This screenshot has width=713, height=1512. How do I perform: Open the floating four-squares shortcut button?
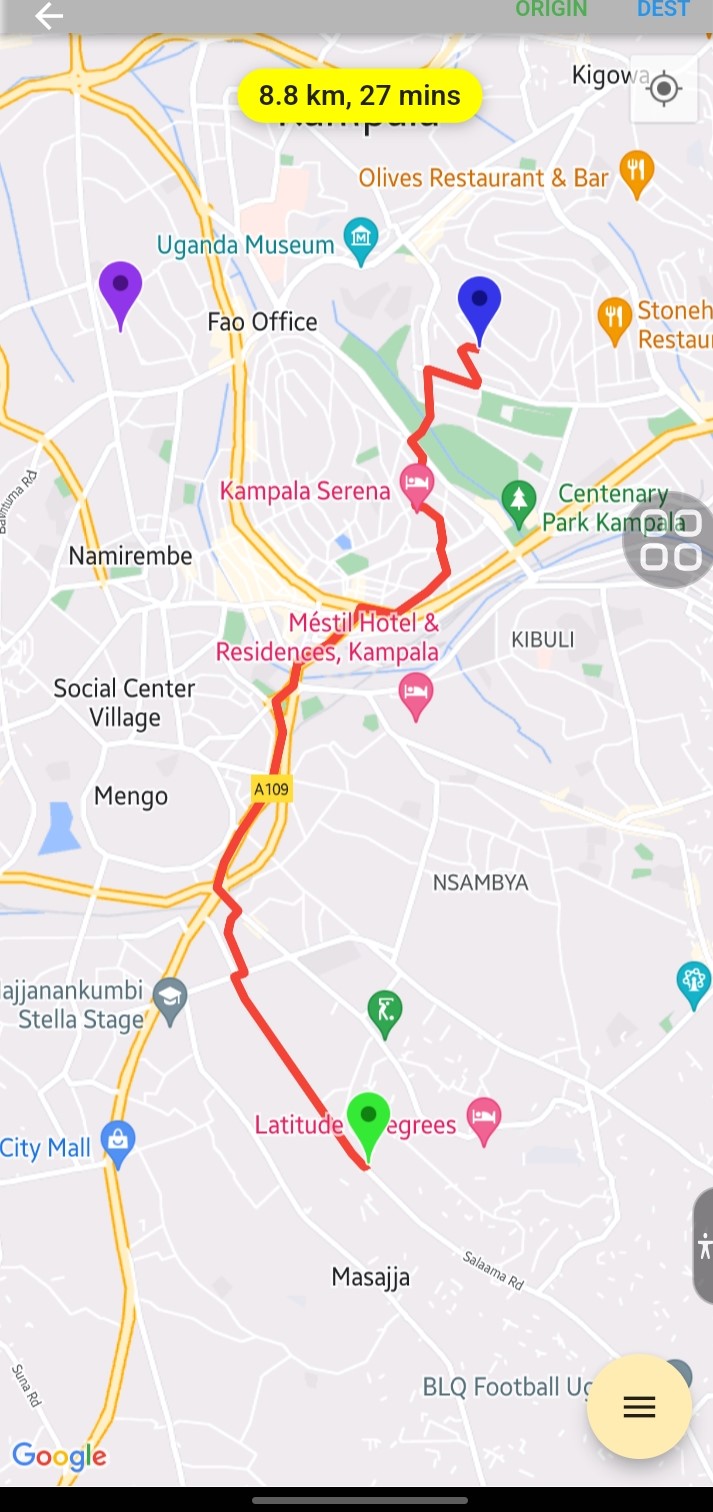[x=670, y=539]
